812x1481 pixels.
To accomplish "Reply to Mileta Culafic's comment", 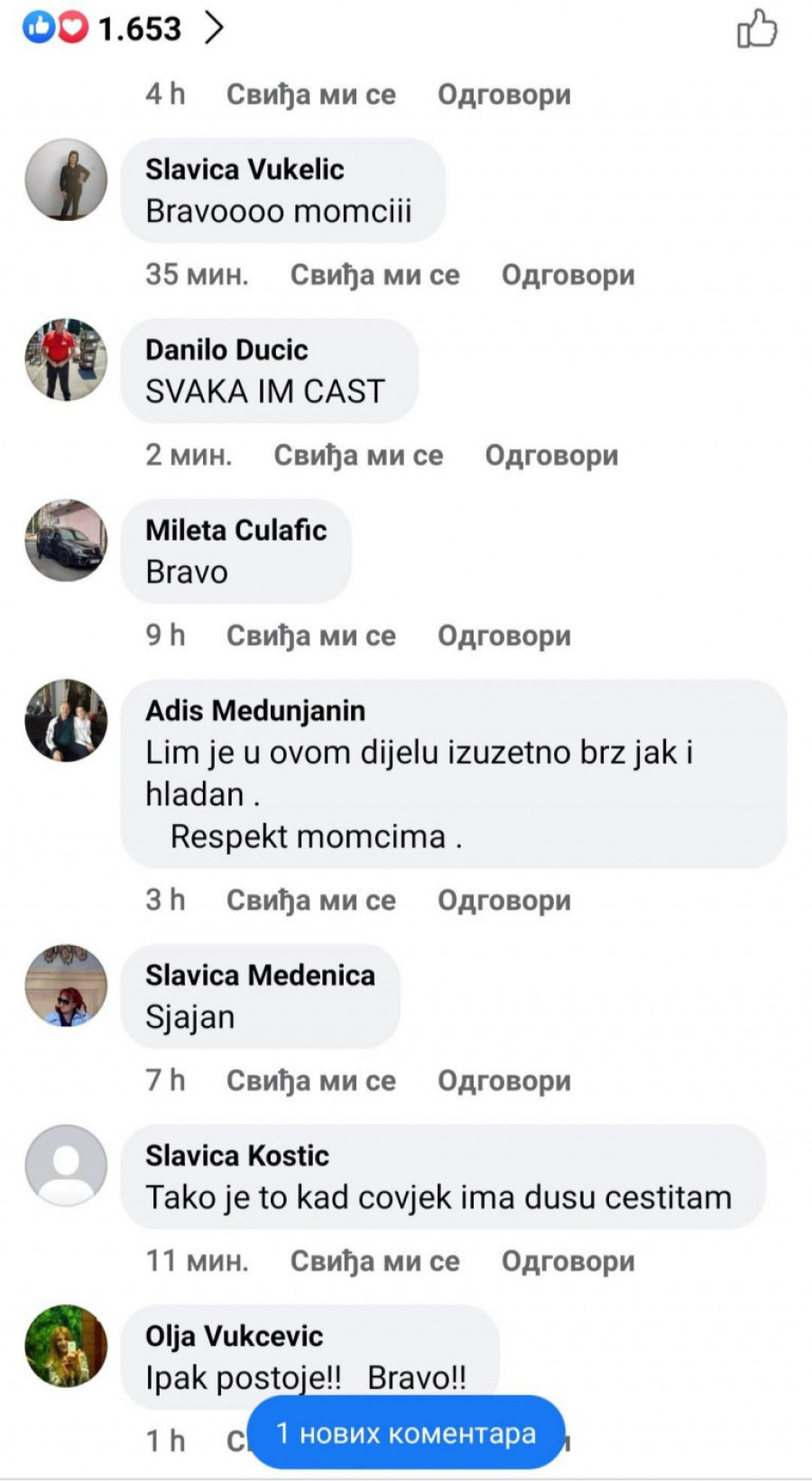I will click(x=503, y=635).
